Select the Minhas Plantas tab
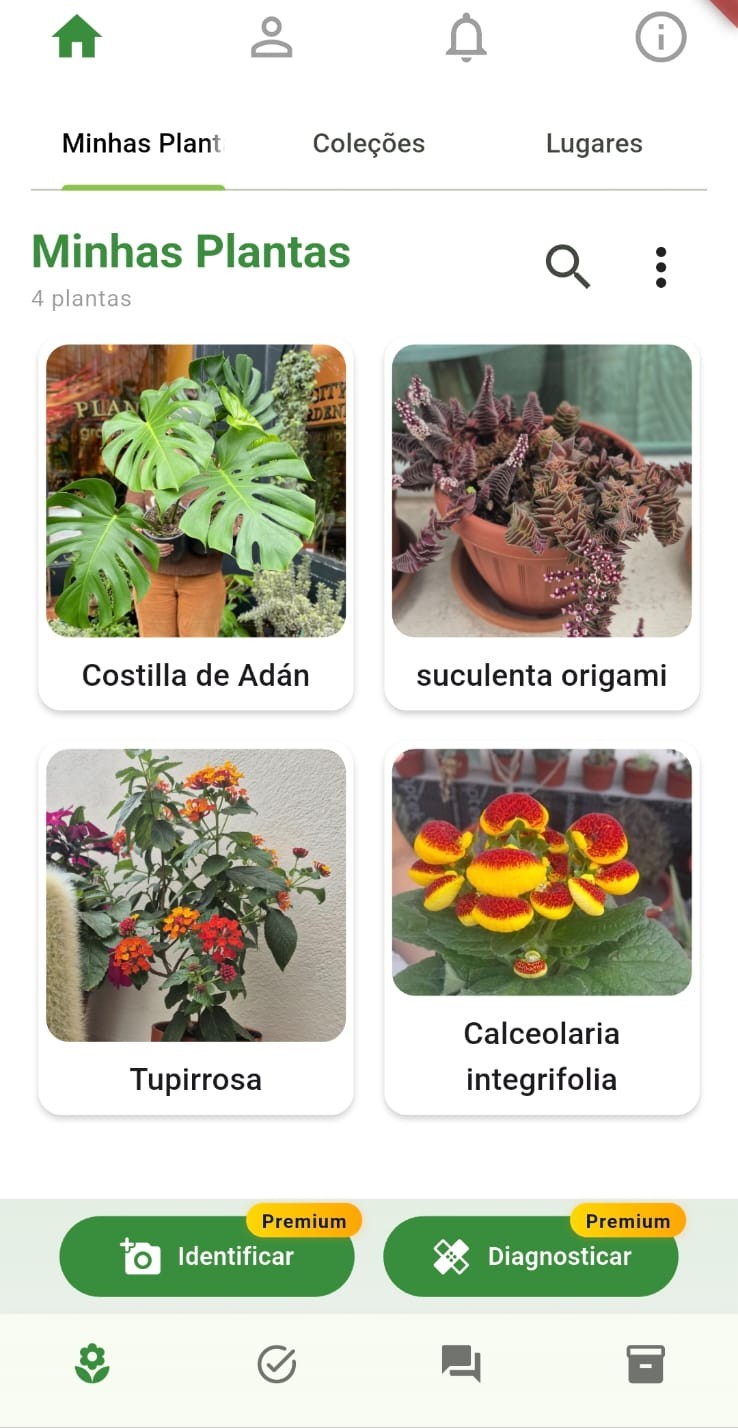The height and width of the screenshot is (1428, 738). point(142,143)
